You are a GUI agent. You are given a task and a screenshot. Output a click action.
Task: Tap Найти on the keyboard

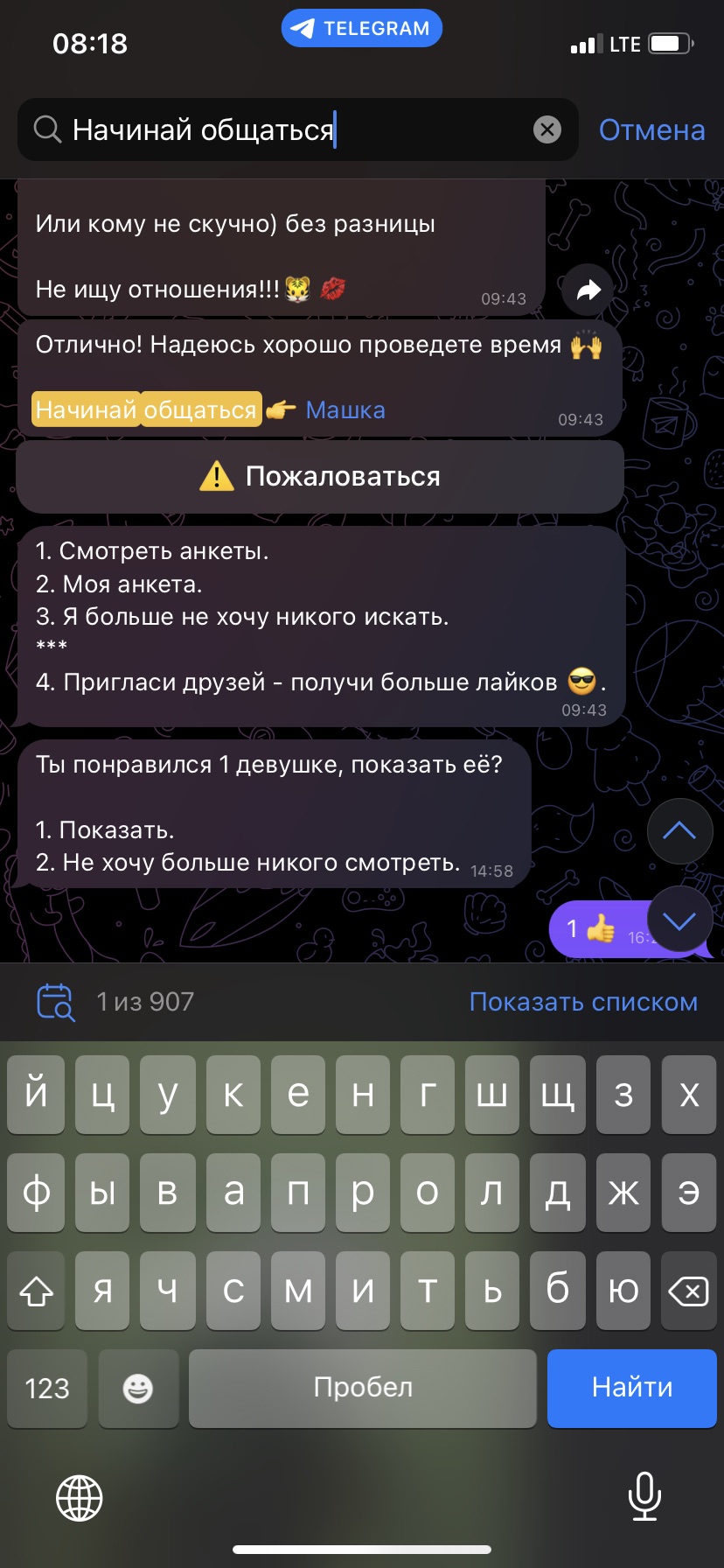click(x=631, y=1388)
